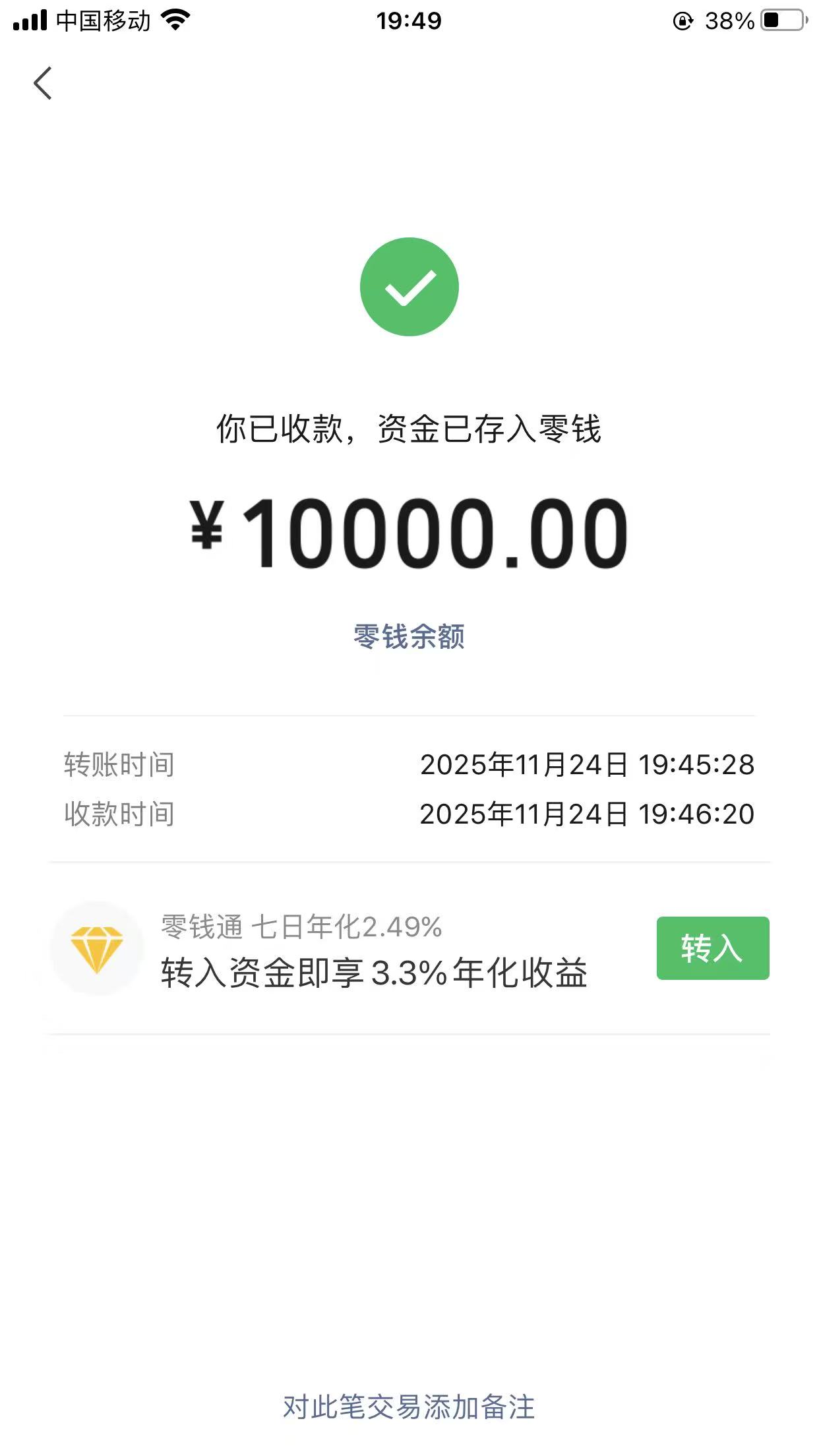Tap the 转入 green button
This screenshot has width=819, height=1456.
712,948
